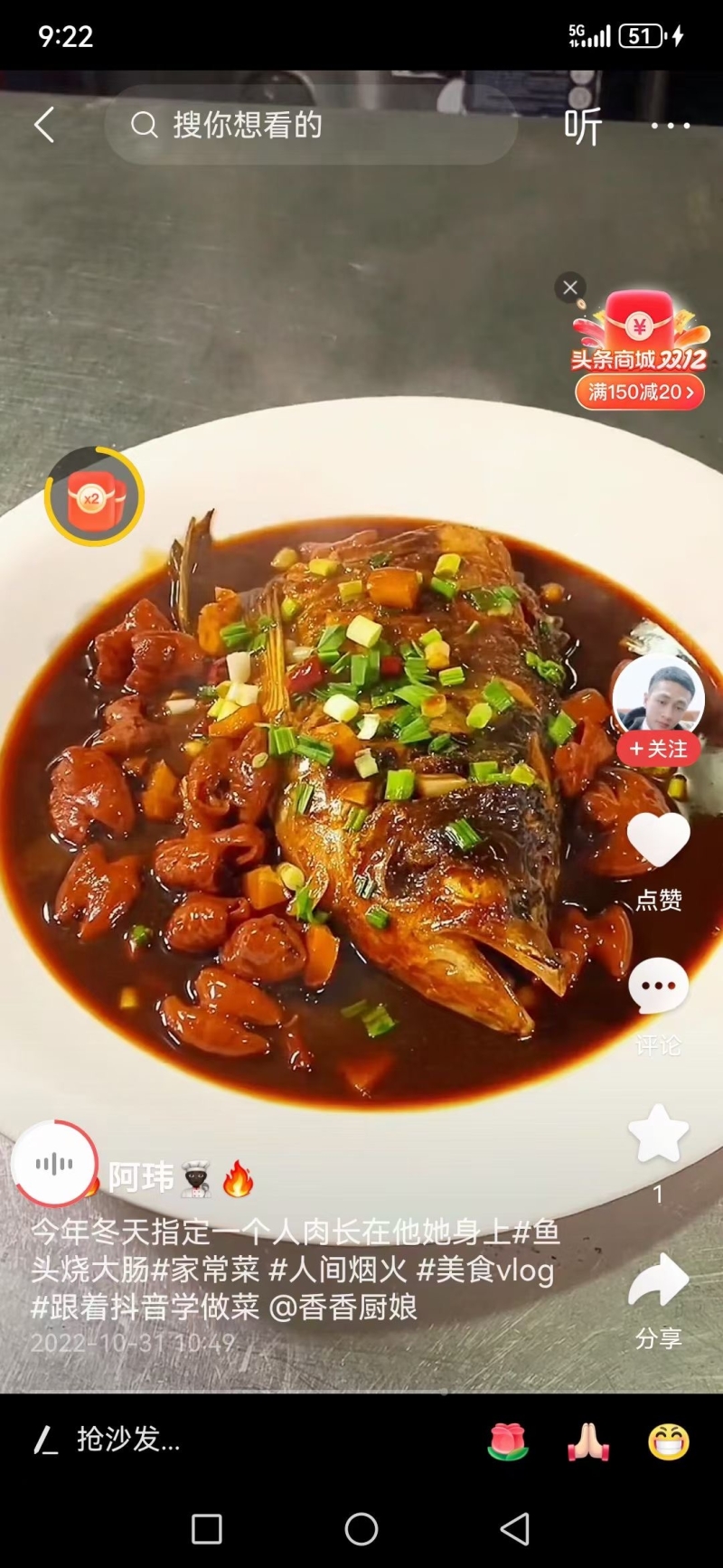This screenshot has width=723, height=1568.
Task: Dismiss the 头条商城 promotion banner
Action: point(570,288)
